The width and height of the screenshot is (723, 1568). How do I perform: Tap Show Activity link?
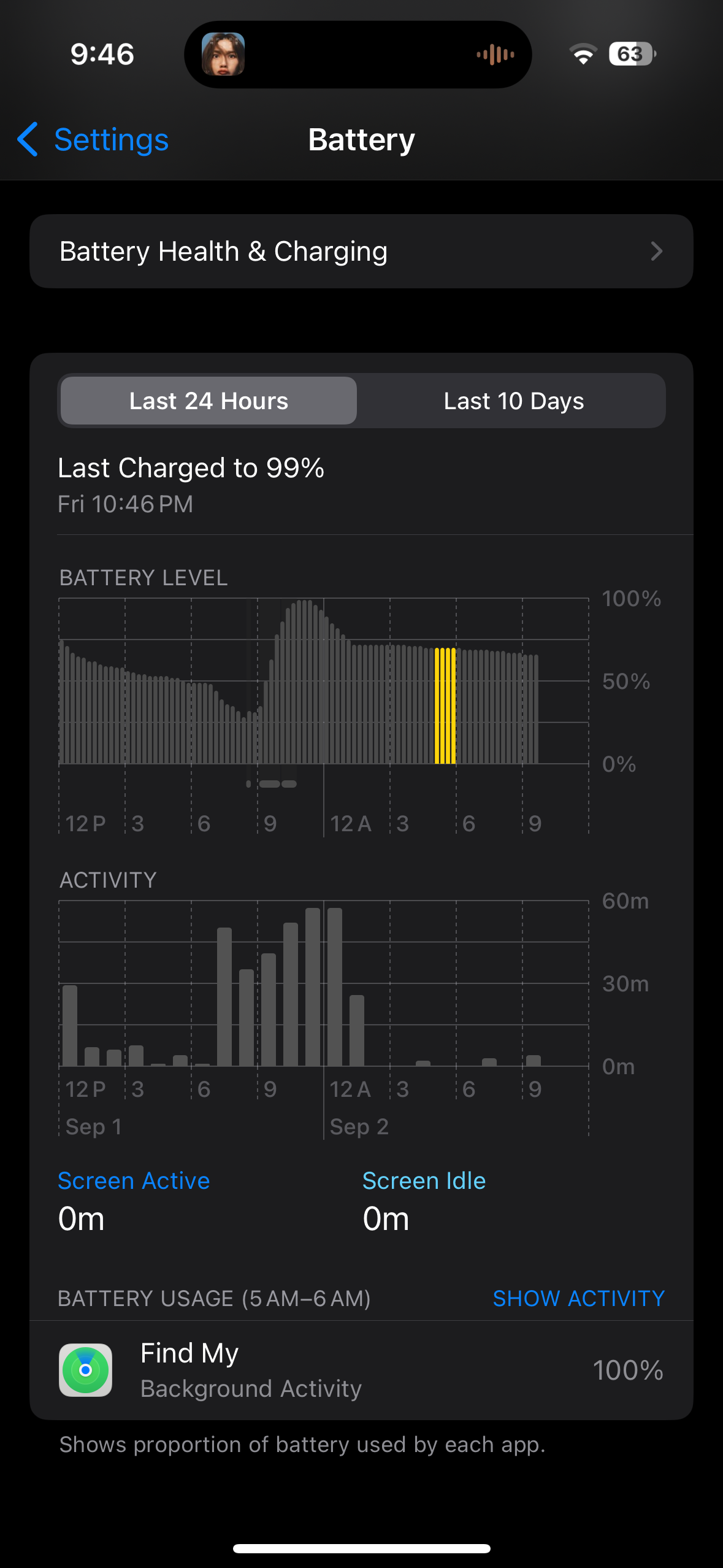[578, 1298]
